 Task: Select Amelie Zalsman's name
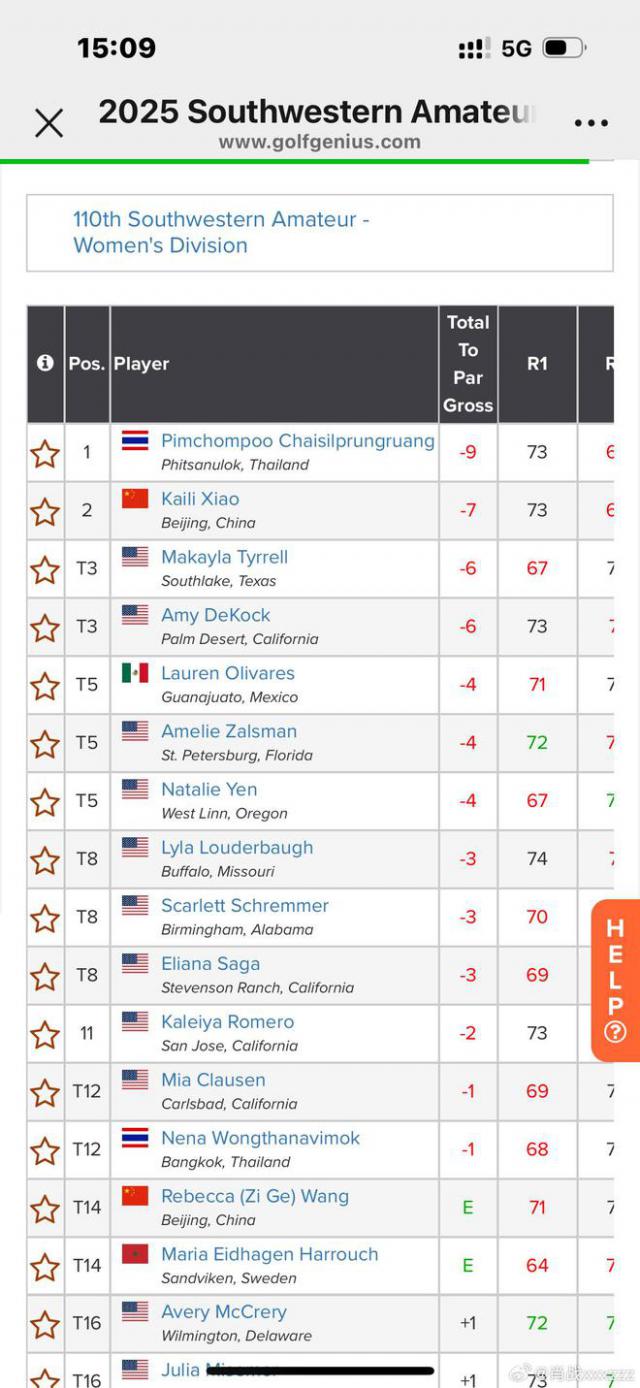pyautogui.click(x=229, y=730)
